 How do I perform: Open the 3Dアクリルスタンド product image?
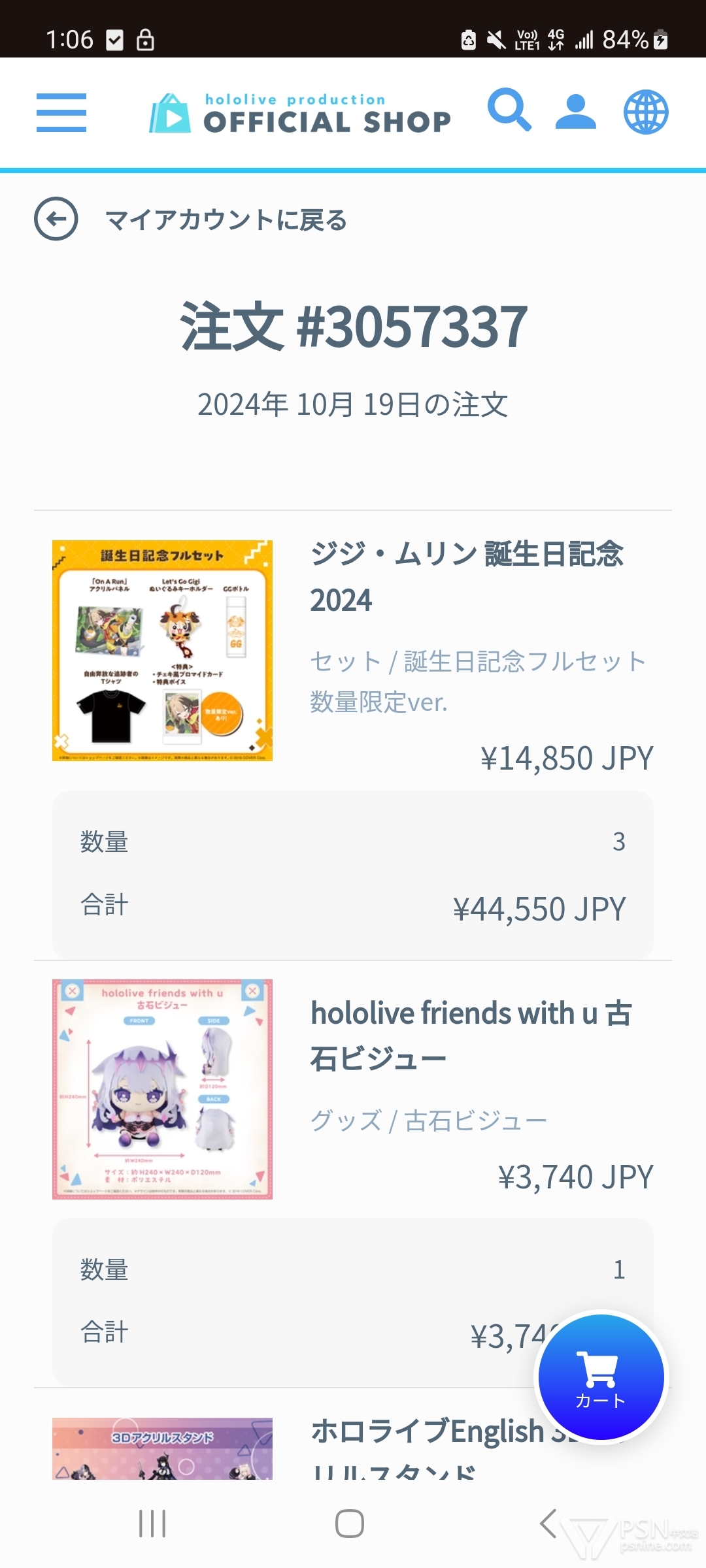[x=162, y=1448]
